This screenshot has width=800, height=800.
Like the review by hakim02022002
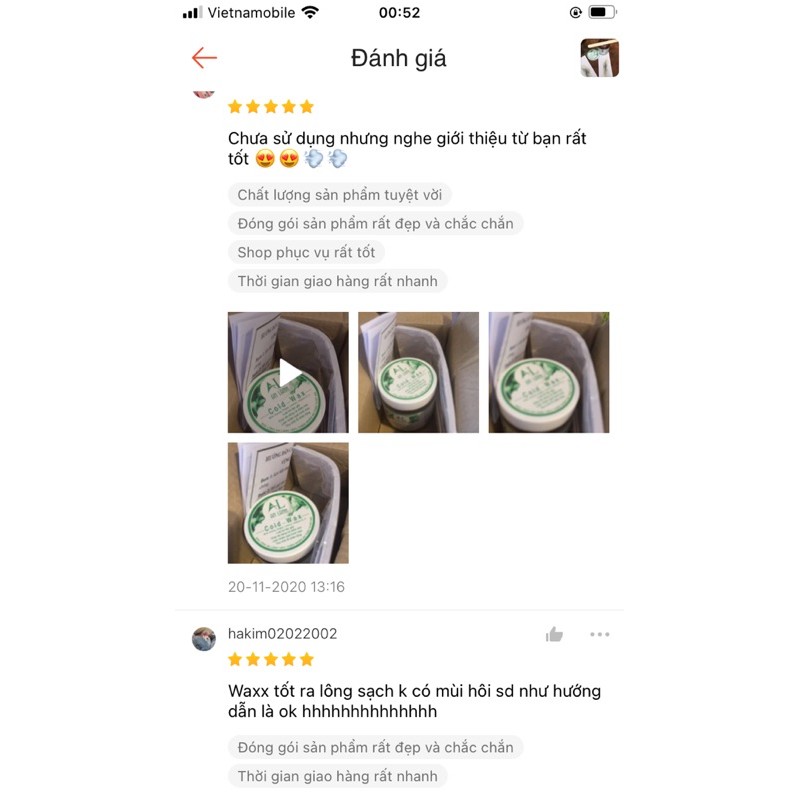(x=554, y=634)
